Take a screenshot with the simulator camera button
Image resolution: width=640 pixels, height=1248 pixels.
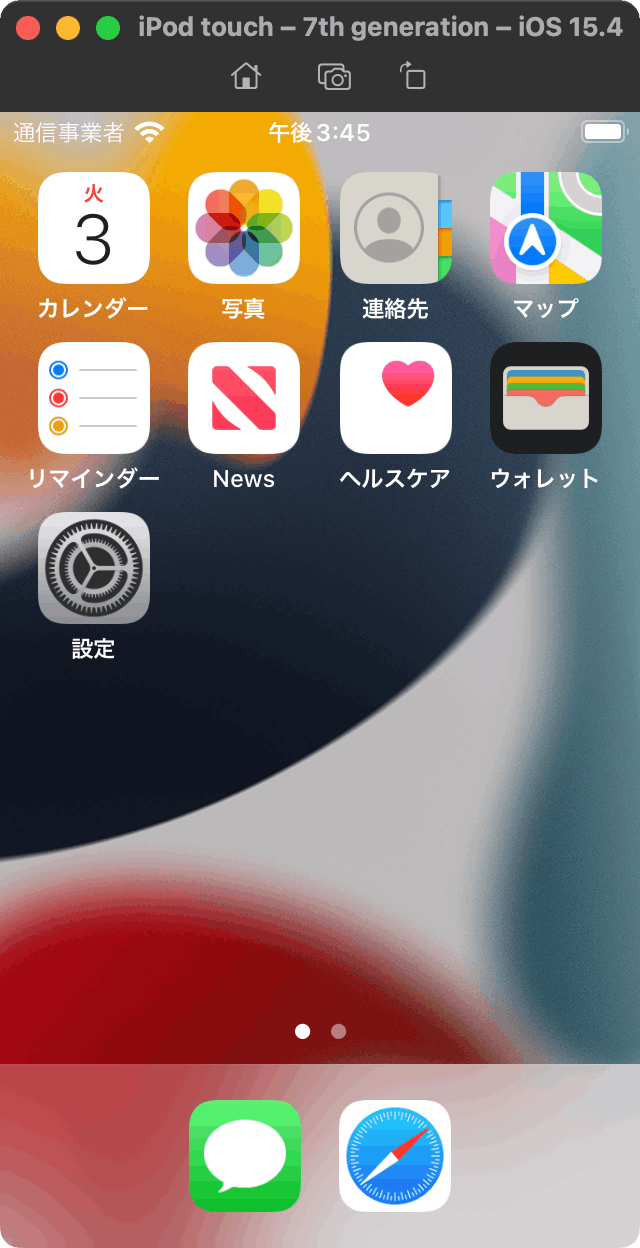tap(334, 76)
